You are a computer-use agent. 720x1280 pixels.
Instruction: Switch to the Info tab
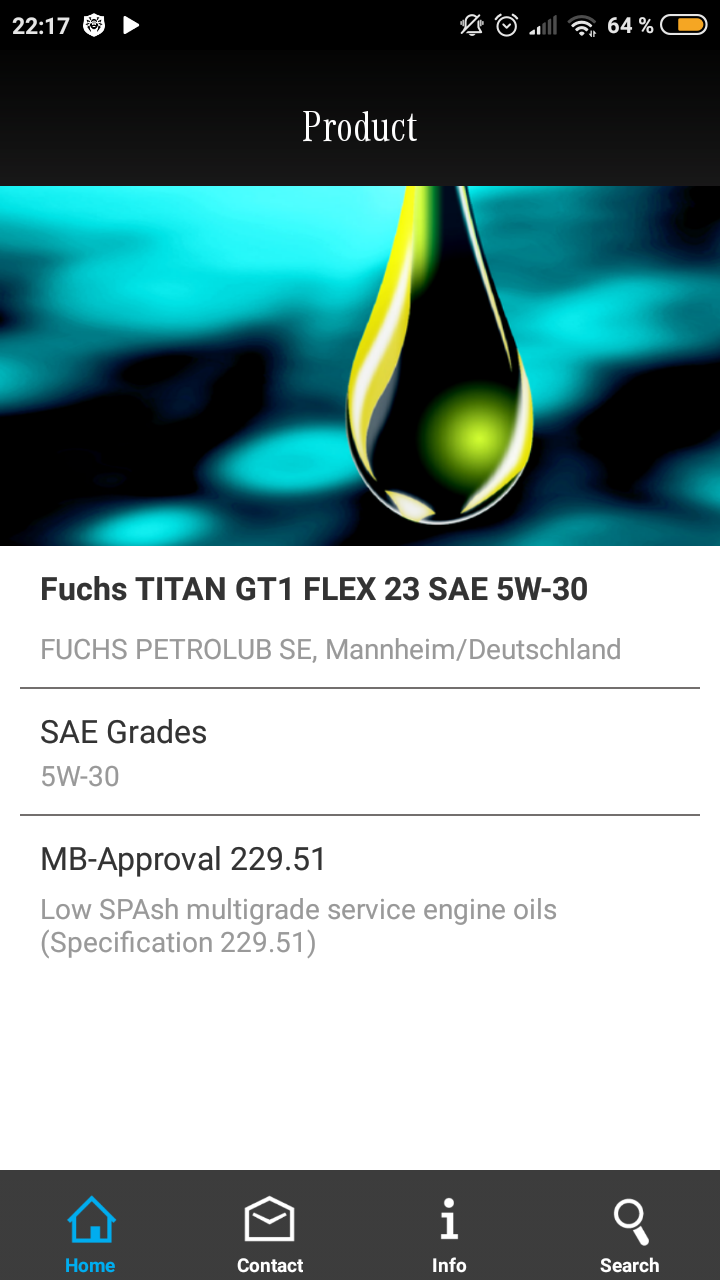click(x=450, y=1225)
